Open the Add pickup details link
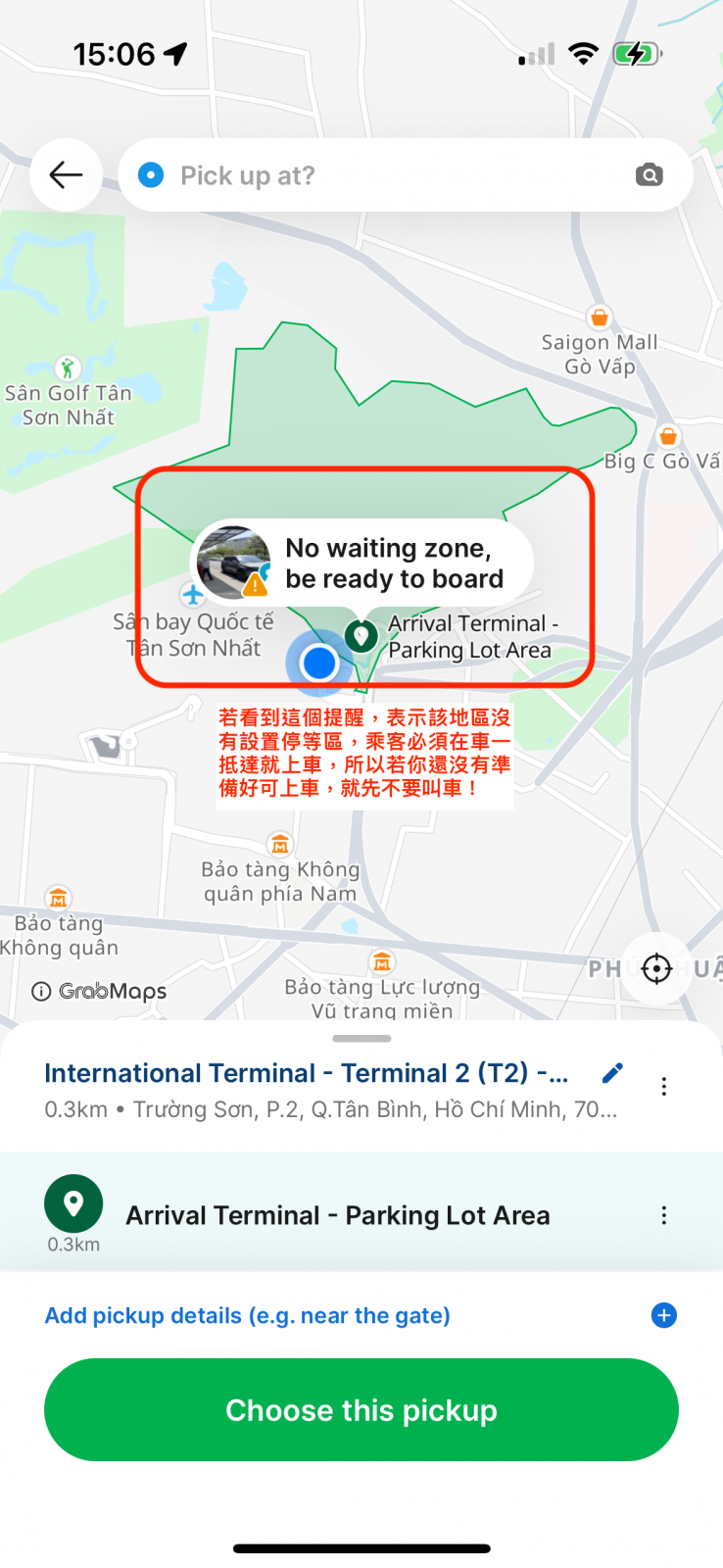The width and height of the screenshot is (723, 1568). [x=247, y=1315]
